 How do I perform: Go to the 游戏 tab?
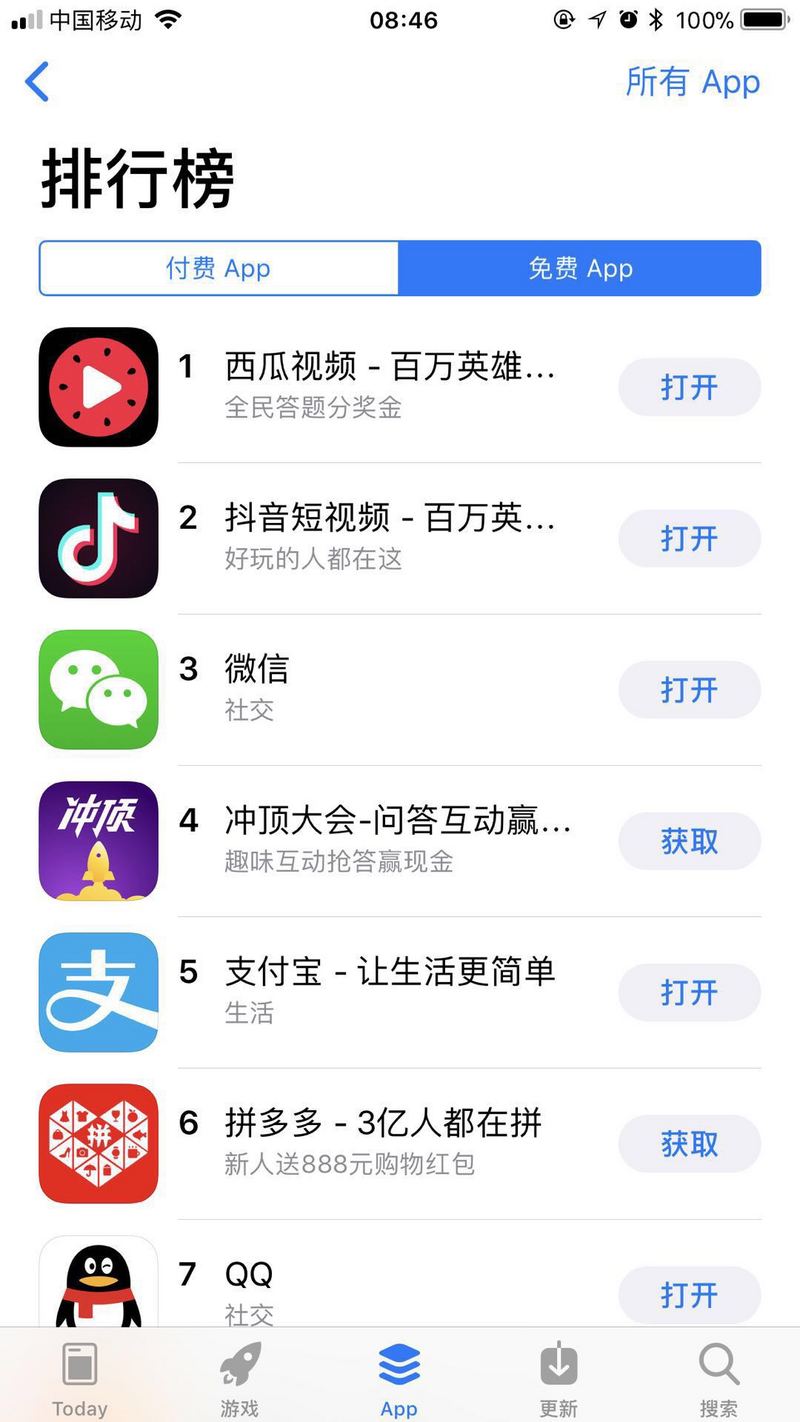[x=240, y=1380]
